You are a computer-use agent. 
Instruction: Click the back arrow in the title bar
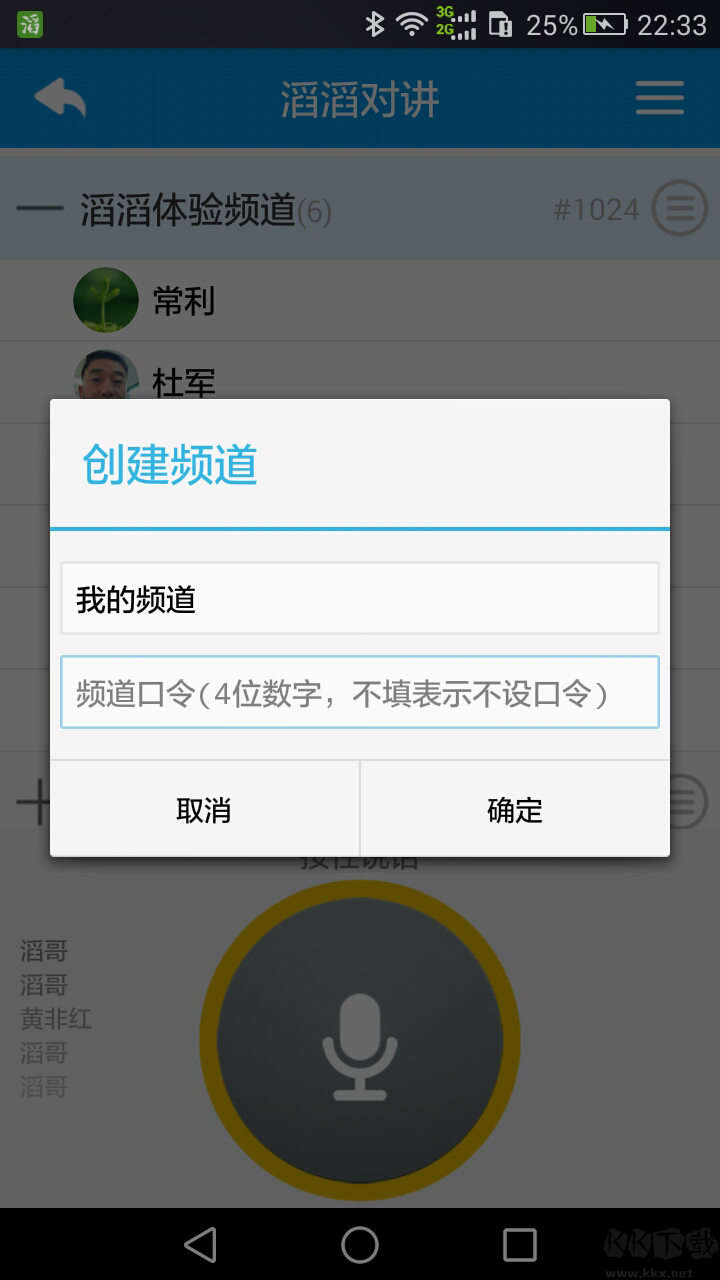coord(58,98)
